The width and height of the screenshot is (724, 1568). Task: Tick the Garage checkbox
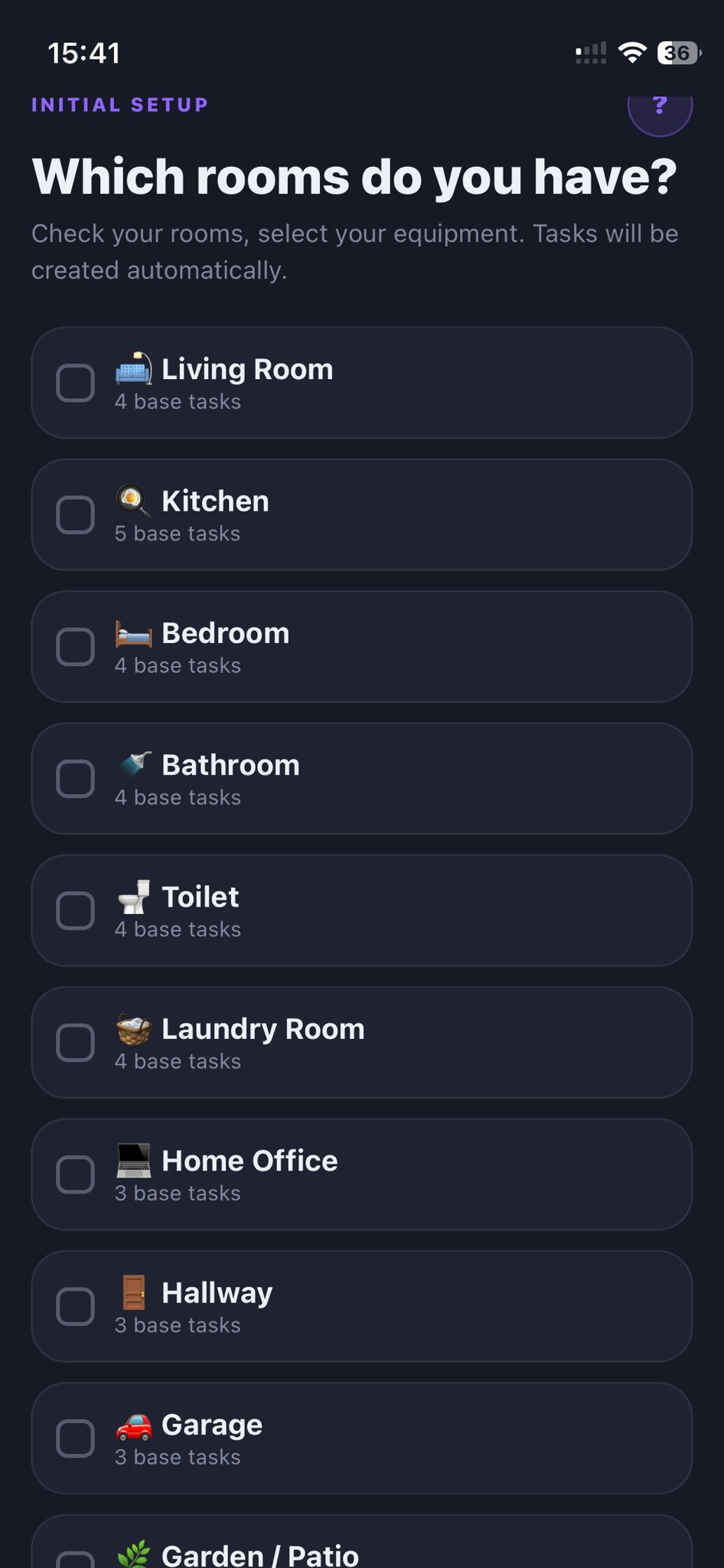pos(75,1439)
